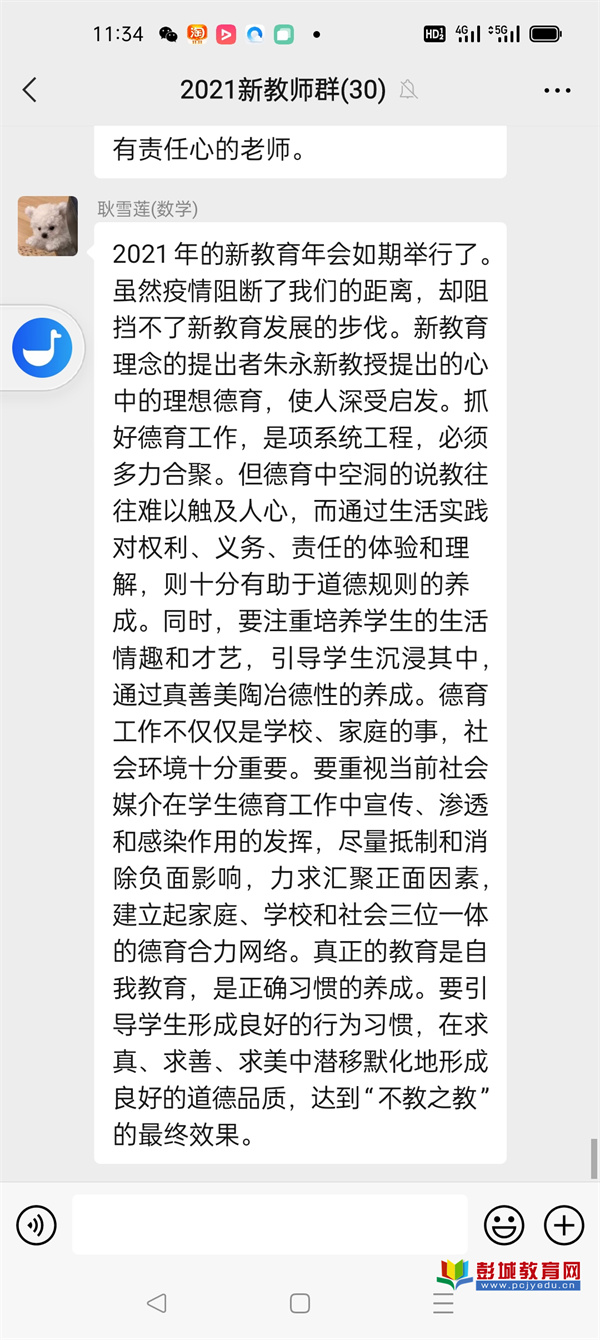Image resolution: width=600 pixels, height=1340 pixels.
Task: Switch to voice message input
Action: [x=37, y=1225]
